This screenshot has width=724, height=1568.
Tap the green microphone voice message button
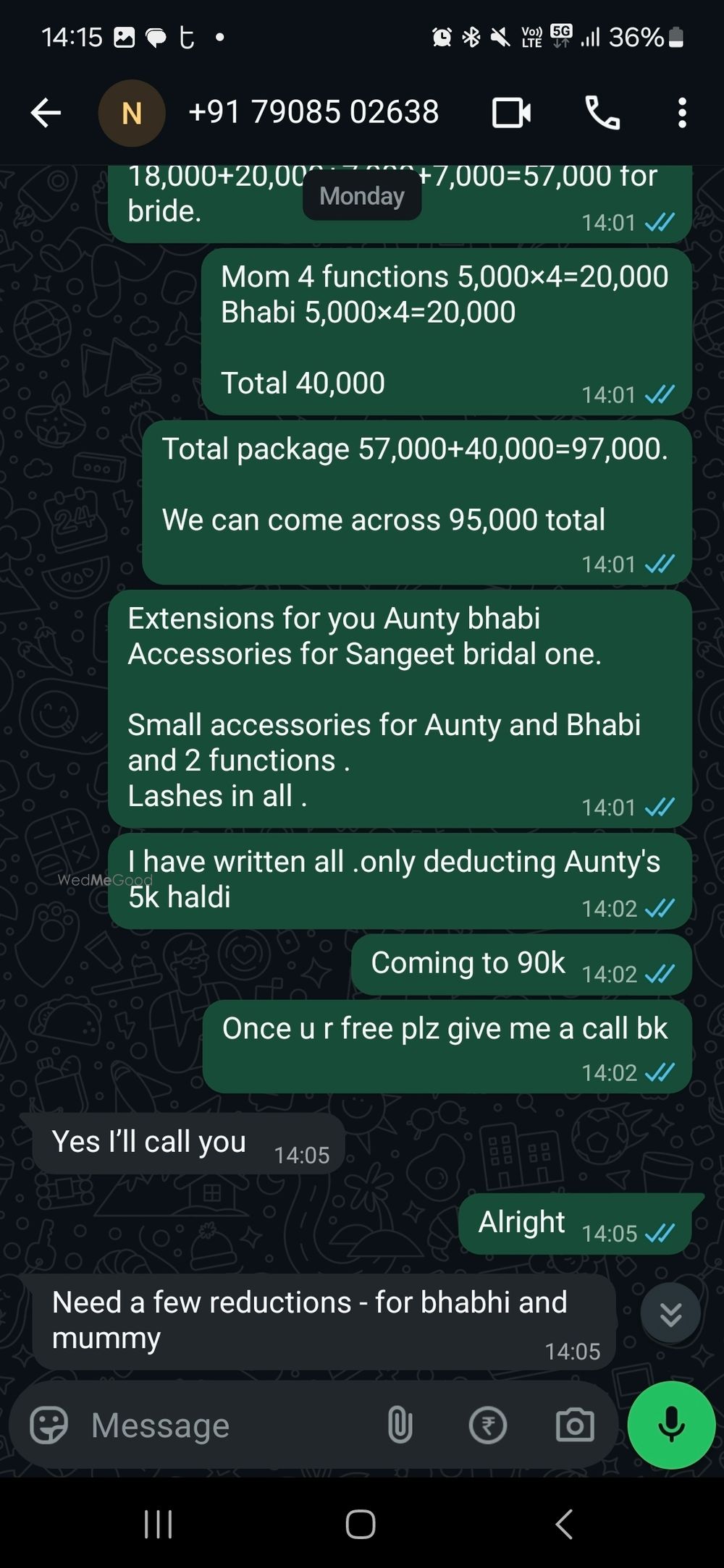(x=671, y=1425)
